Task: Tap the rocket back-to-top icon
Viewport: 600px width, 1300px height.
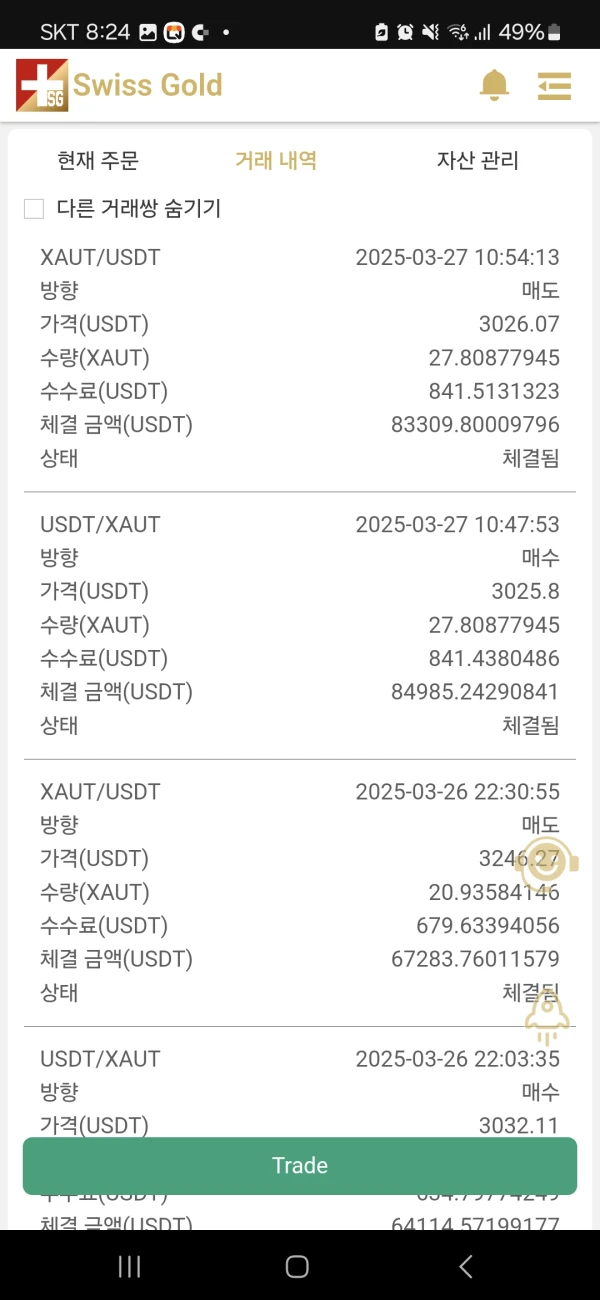Action: coord(547,1014)
